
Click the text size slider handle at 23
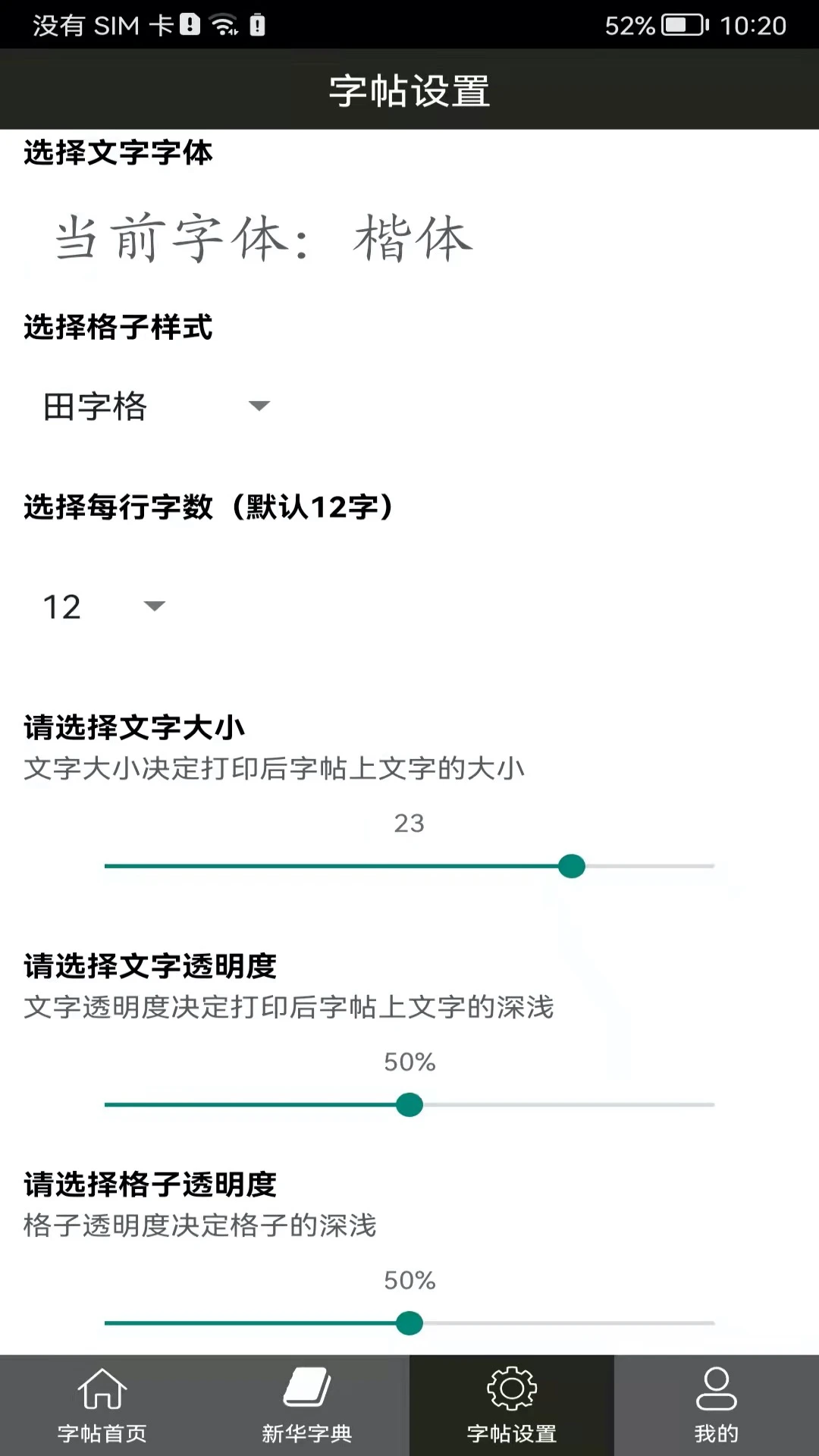[571, 864]
